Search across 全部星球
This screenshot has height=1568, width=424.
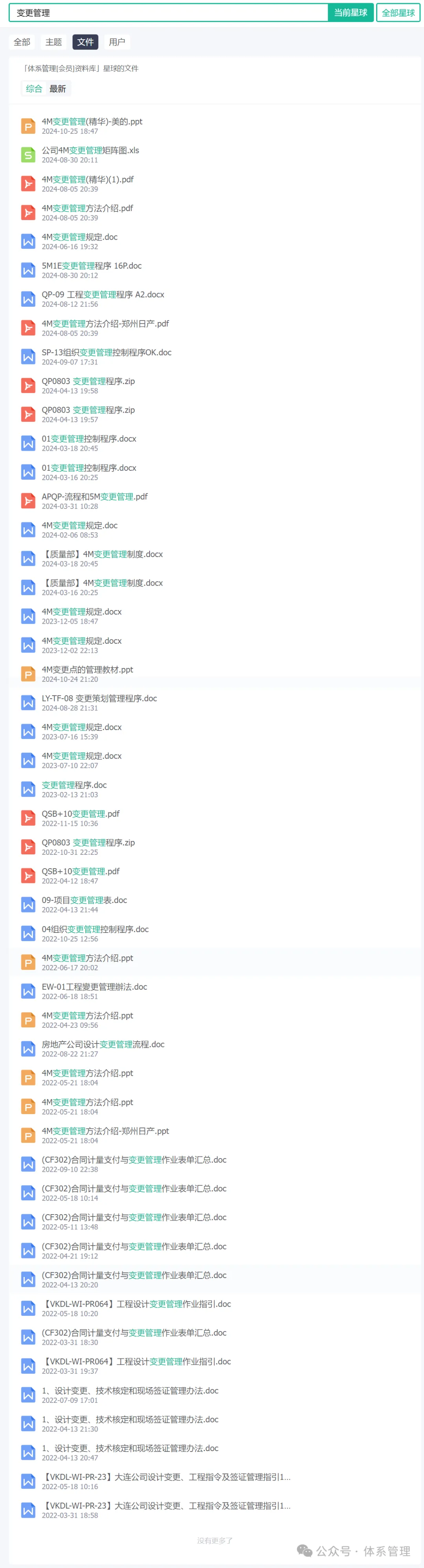pos(398,13)
